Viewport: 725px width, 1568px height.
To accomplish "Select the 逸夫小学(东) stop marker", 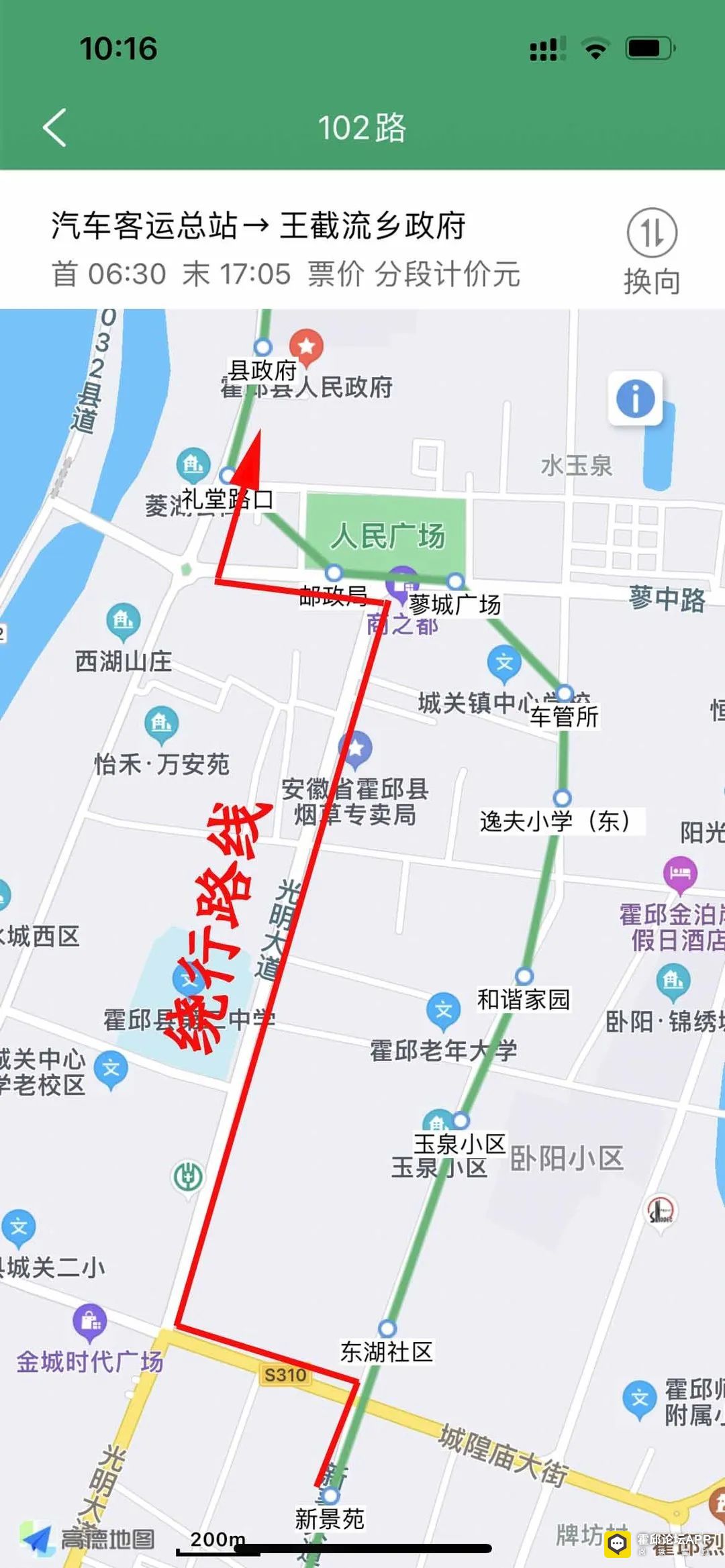I will 562,798.
